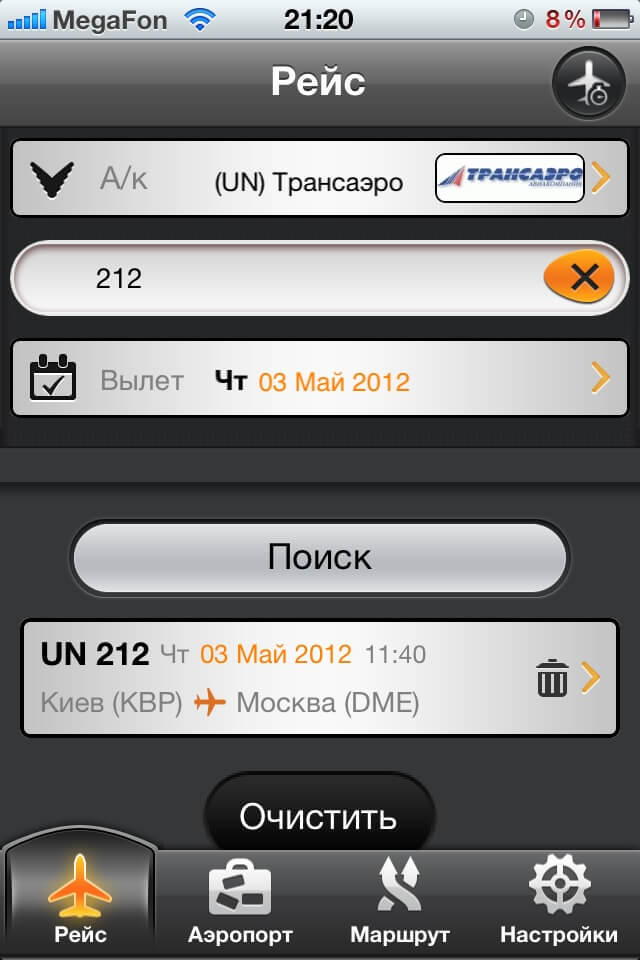Tap the Очистить clear button
The width and height of the screenshot is (640, 960).
pyautogui.click(x=320, y=815)
